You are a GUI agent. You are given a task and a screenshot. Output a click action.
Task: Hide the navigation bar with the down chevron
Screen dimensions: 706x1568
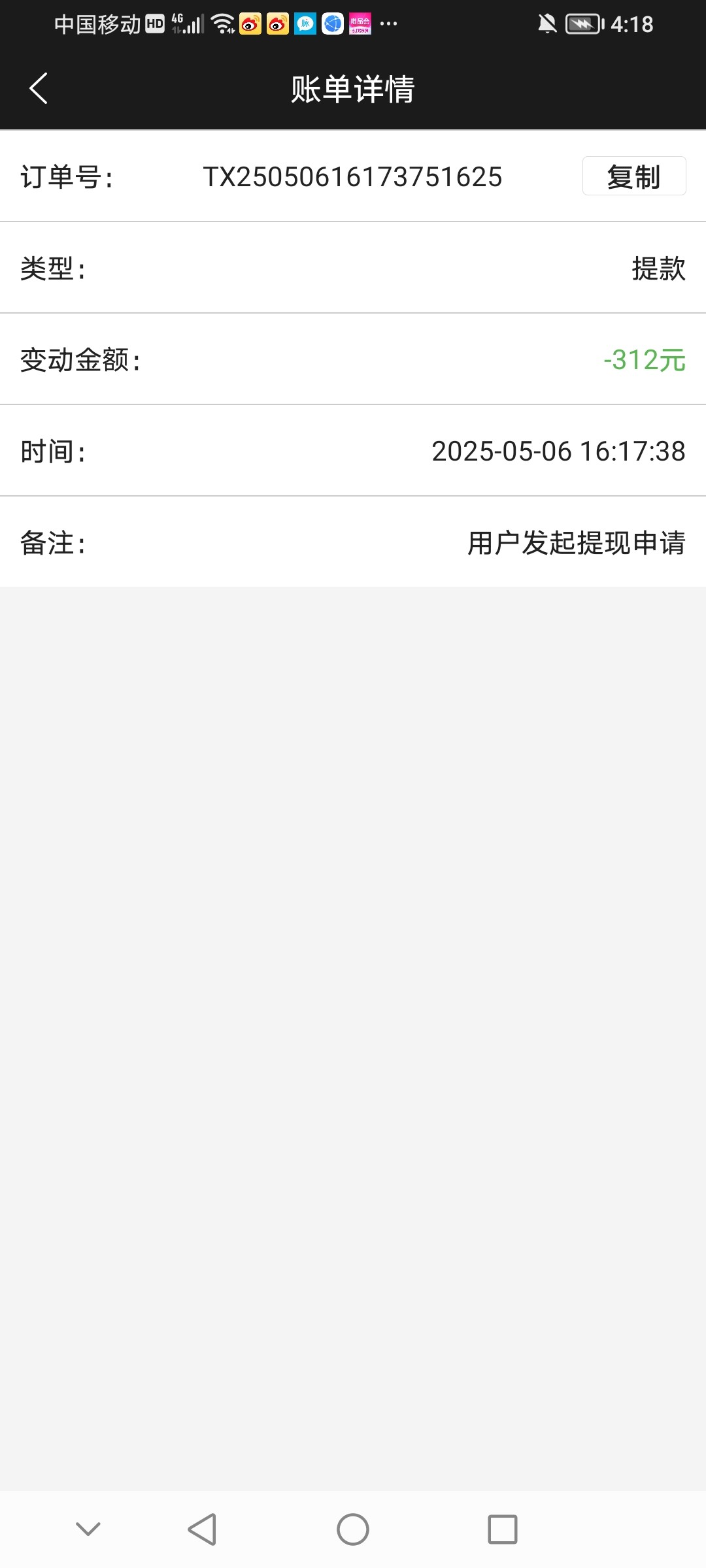pyautogui.click(x=88, y=1529)
